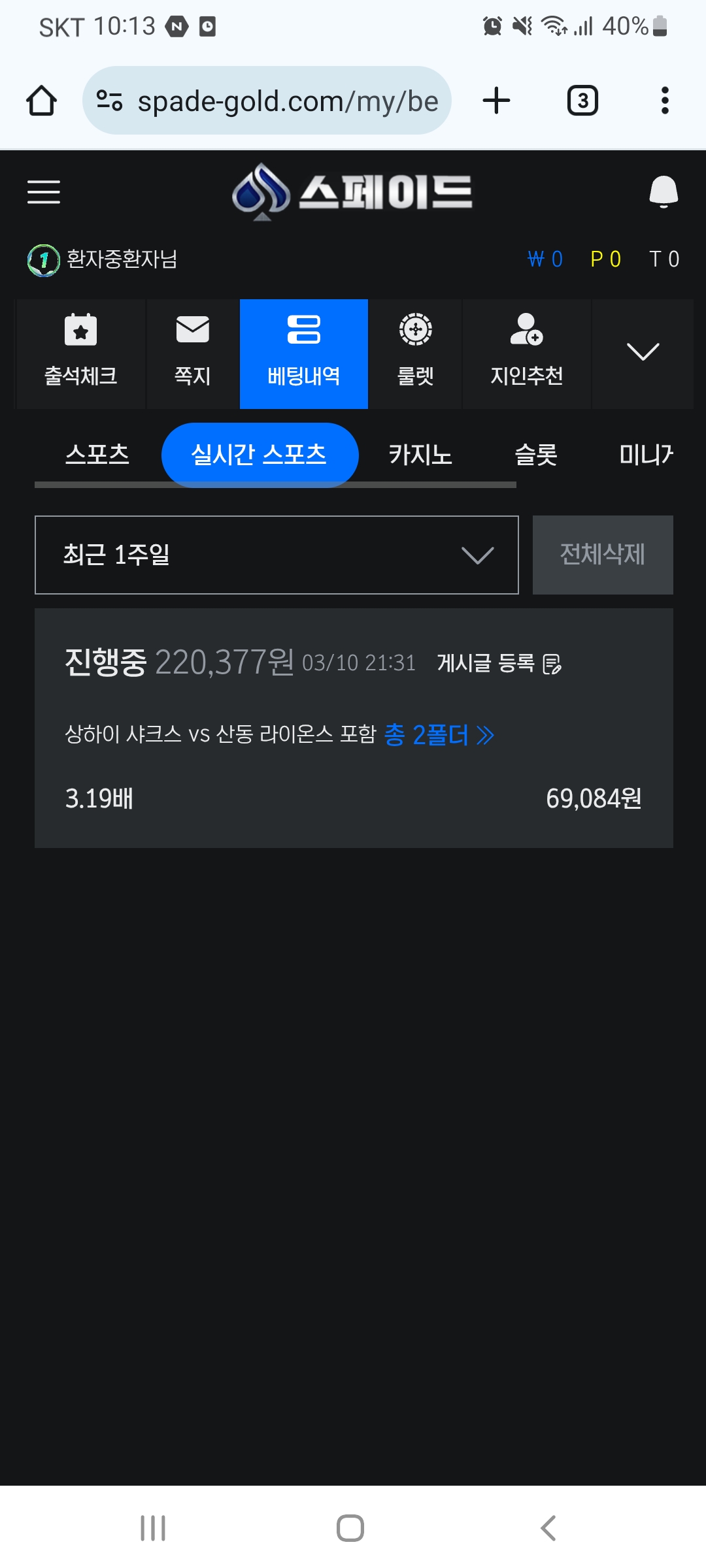Switch to the 카지노 tab

pos(420,454)
